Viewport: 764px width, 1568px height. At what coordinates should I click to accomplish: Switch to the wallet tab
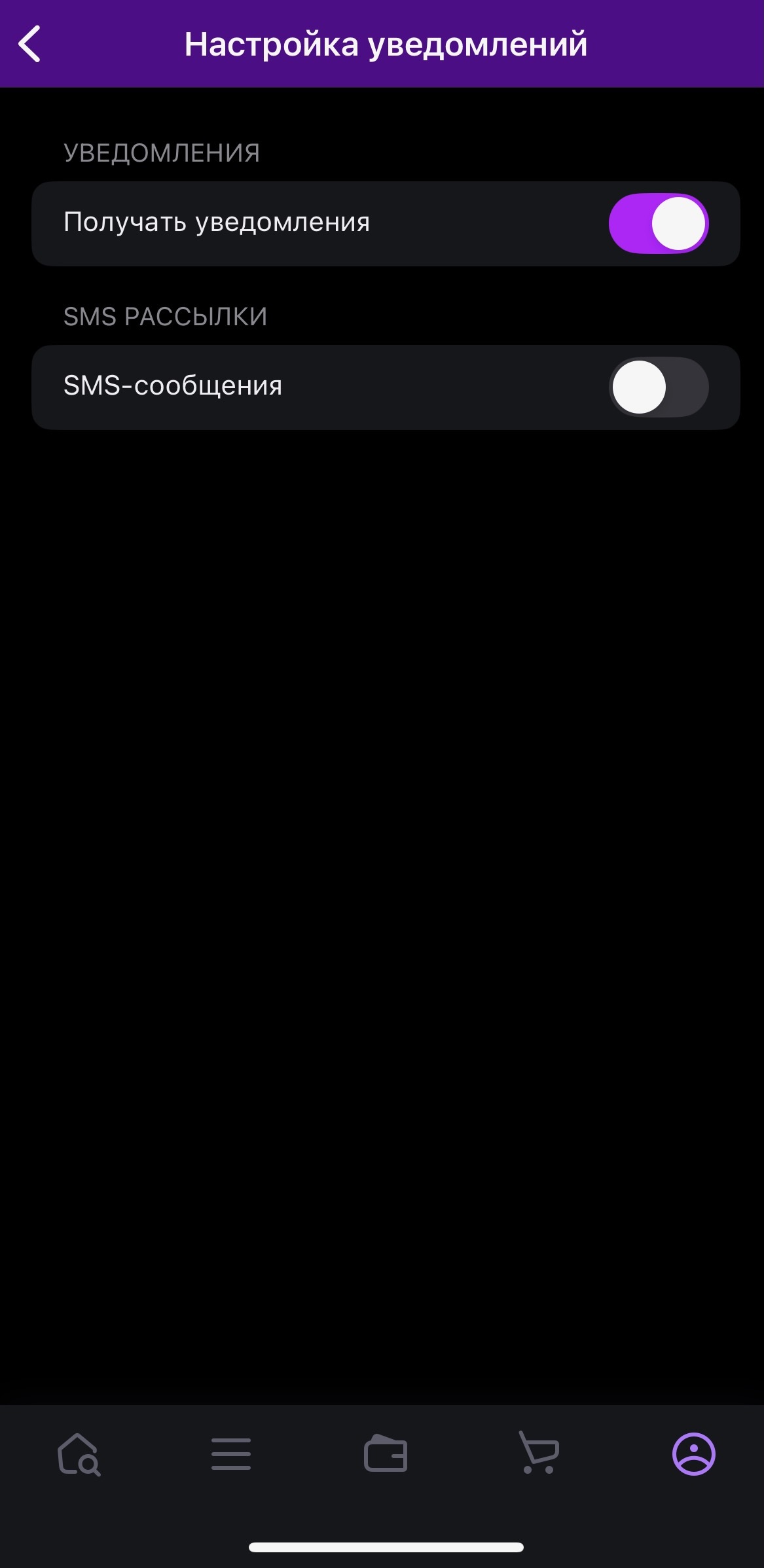click(385, 1454)
